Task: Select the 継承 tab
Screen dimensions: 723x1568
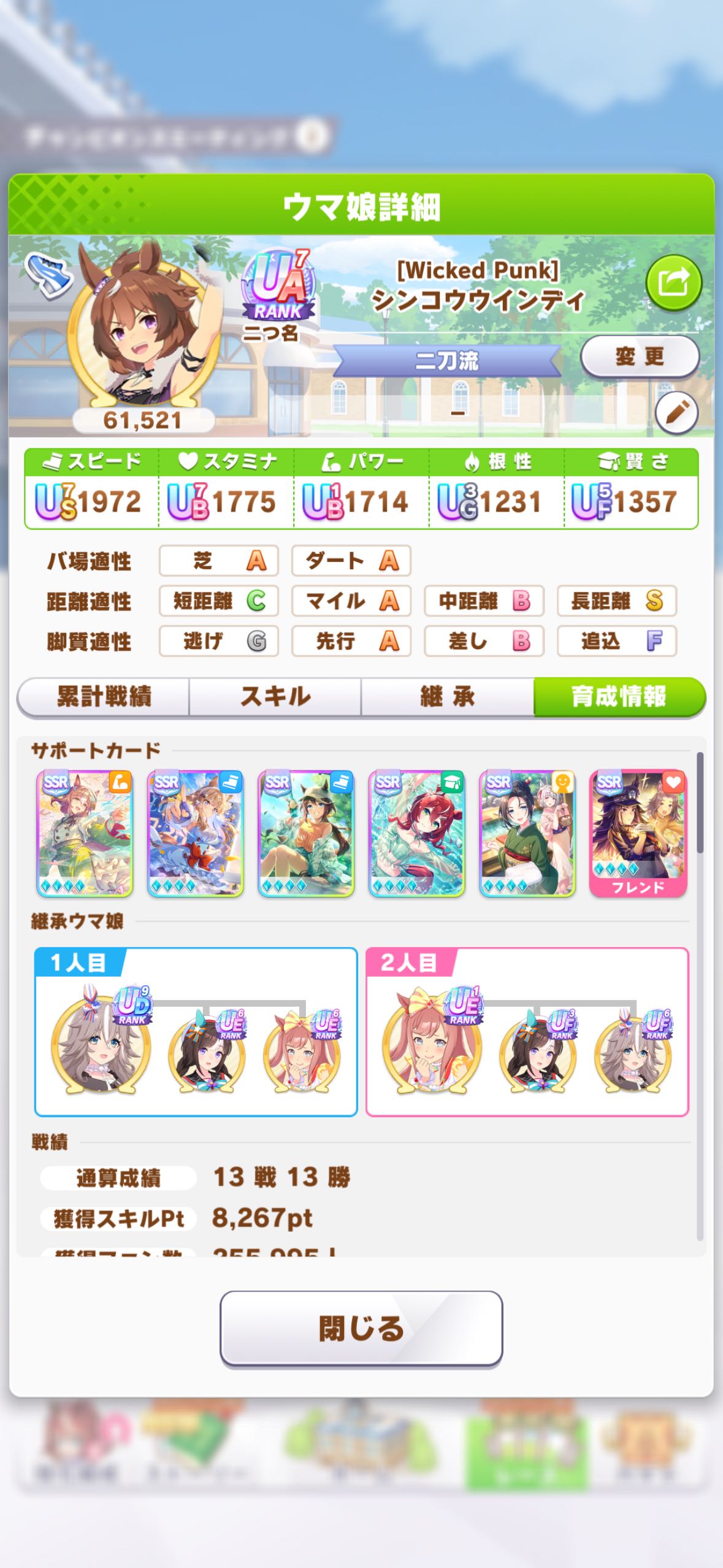Action: click(x=447, y=697)
